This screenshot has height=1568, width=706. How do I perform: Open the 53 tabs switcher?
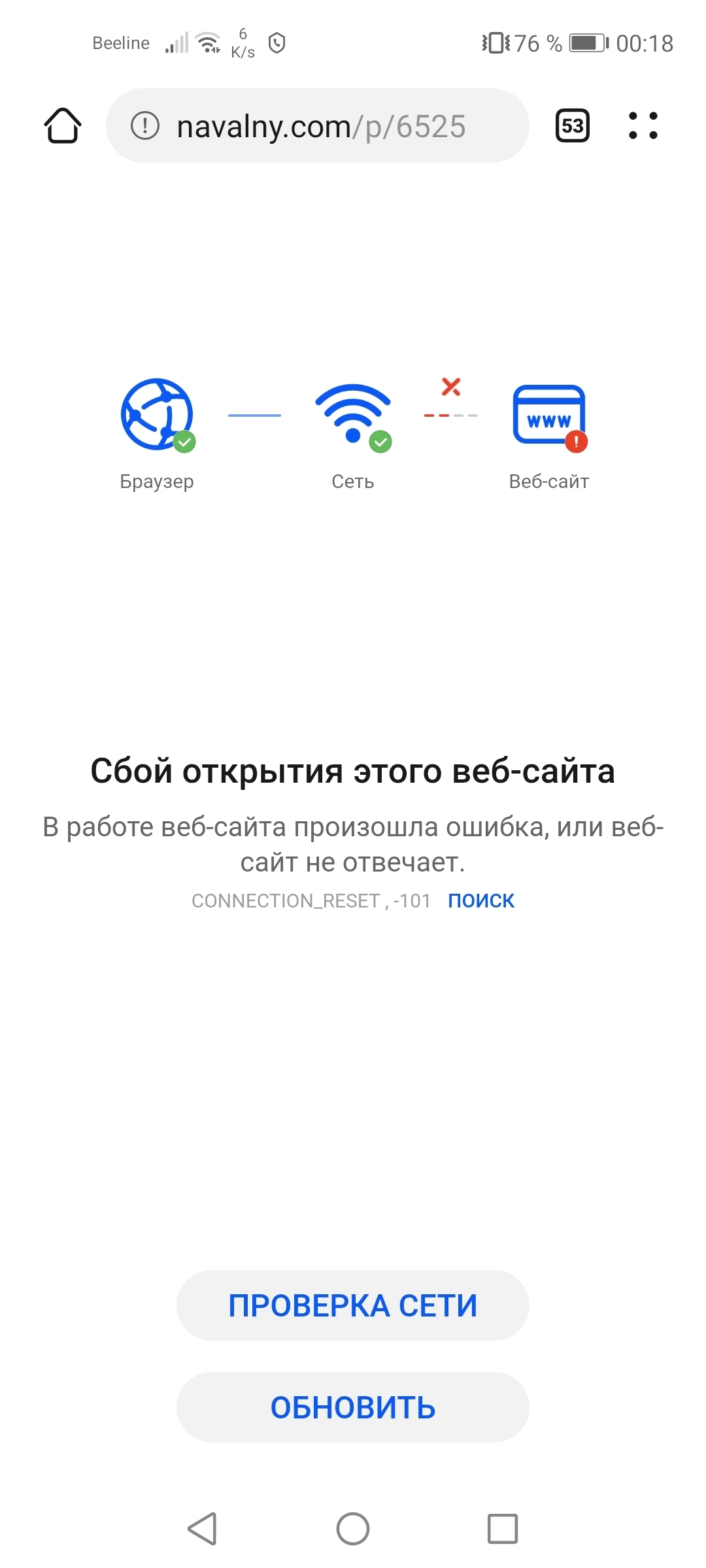pyautogui.click(x=572, y=125)
